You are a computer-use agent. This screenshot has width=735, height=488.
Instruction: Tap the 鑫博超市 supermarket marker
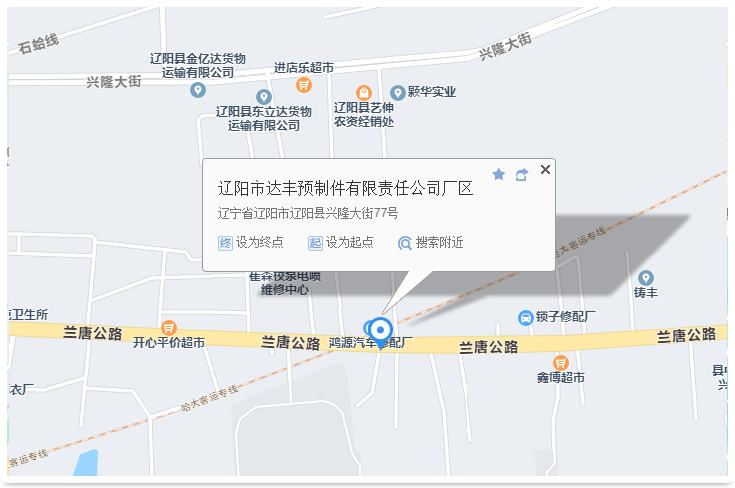tap(560, 362)
